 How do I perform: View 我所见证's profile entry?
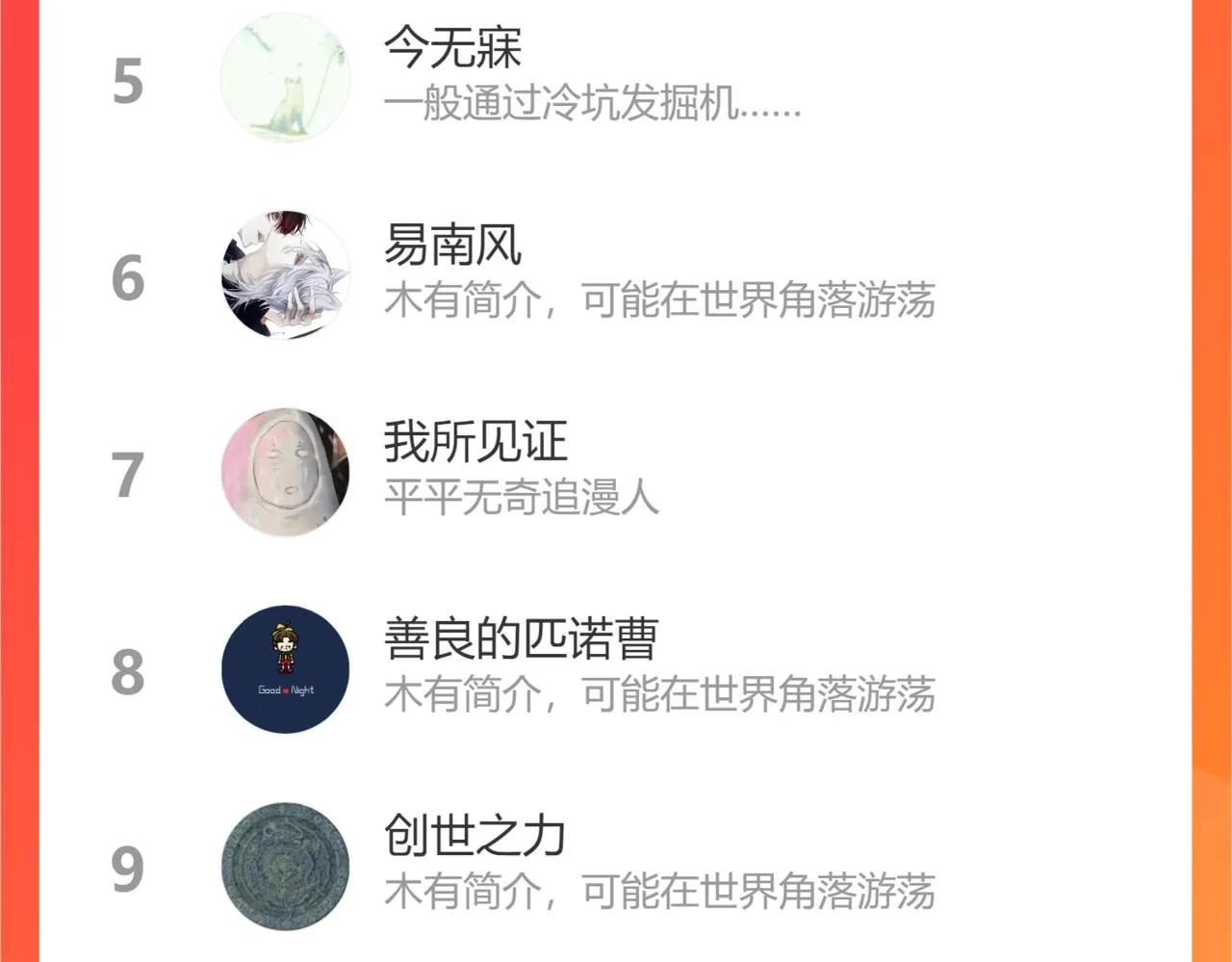tap(616, 472)
